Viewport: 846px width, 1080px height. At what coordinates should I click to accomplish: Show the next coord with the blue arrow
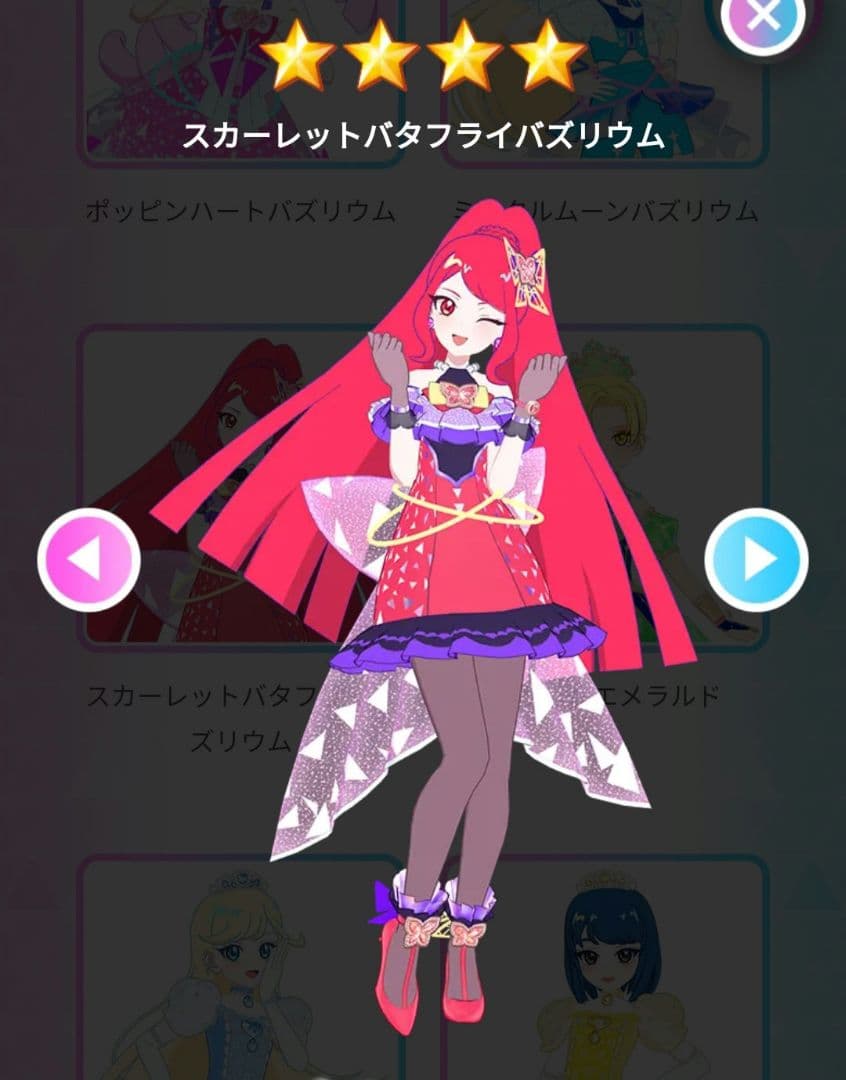[755, 560]
